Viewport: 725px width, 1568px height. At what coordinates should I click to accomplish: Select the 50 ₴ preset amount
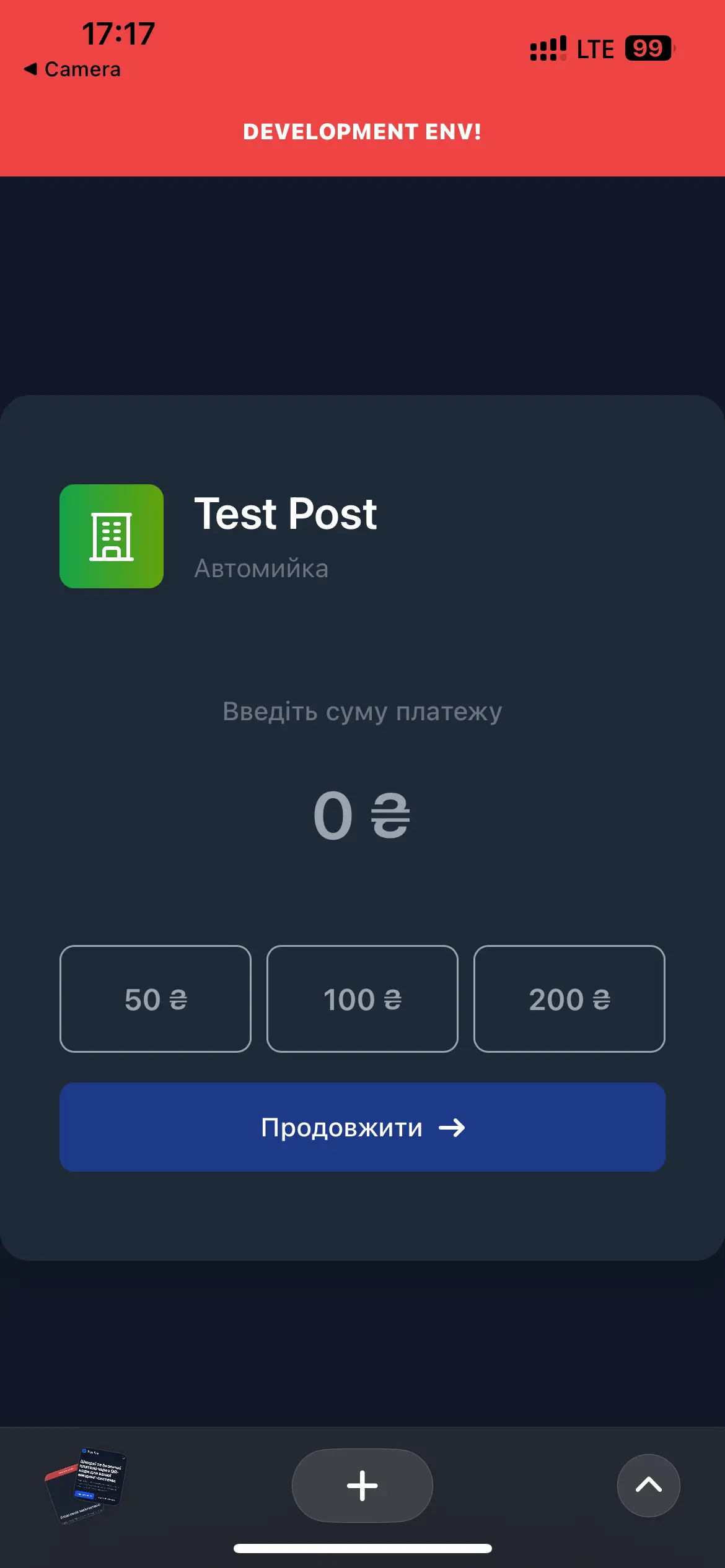coord(156,999)
